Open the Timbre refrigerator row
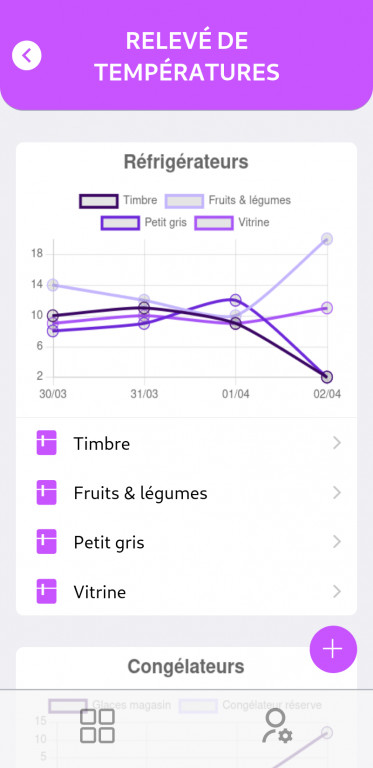Viewport: 373px width, 768px height. tap(186, 443)
